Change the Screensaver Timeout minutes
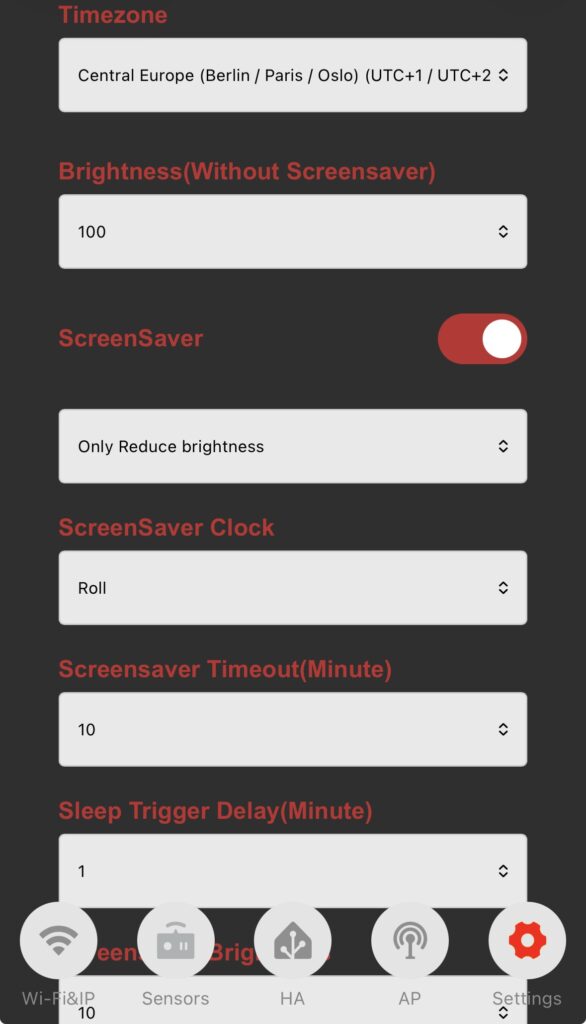The height and width of the screenshot is (1024, 586). pos(293,729)
